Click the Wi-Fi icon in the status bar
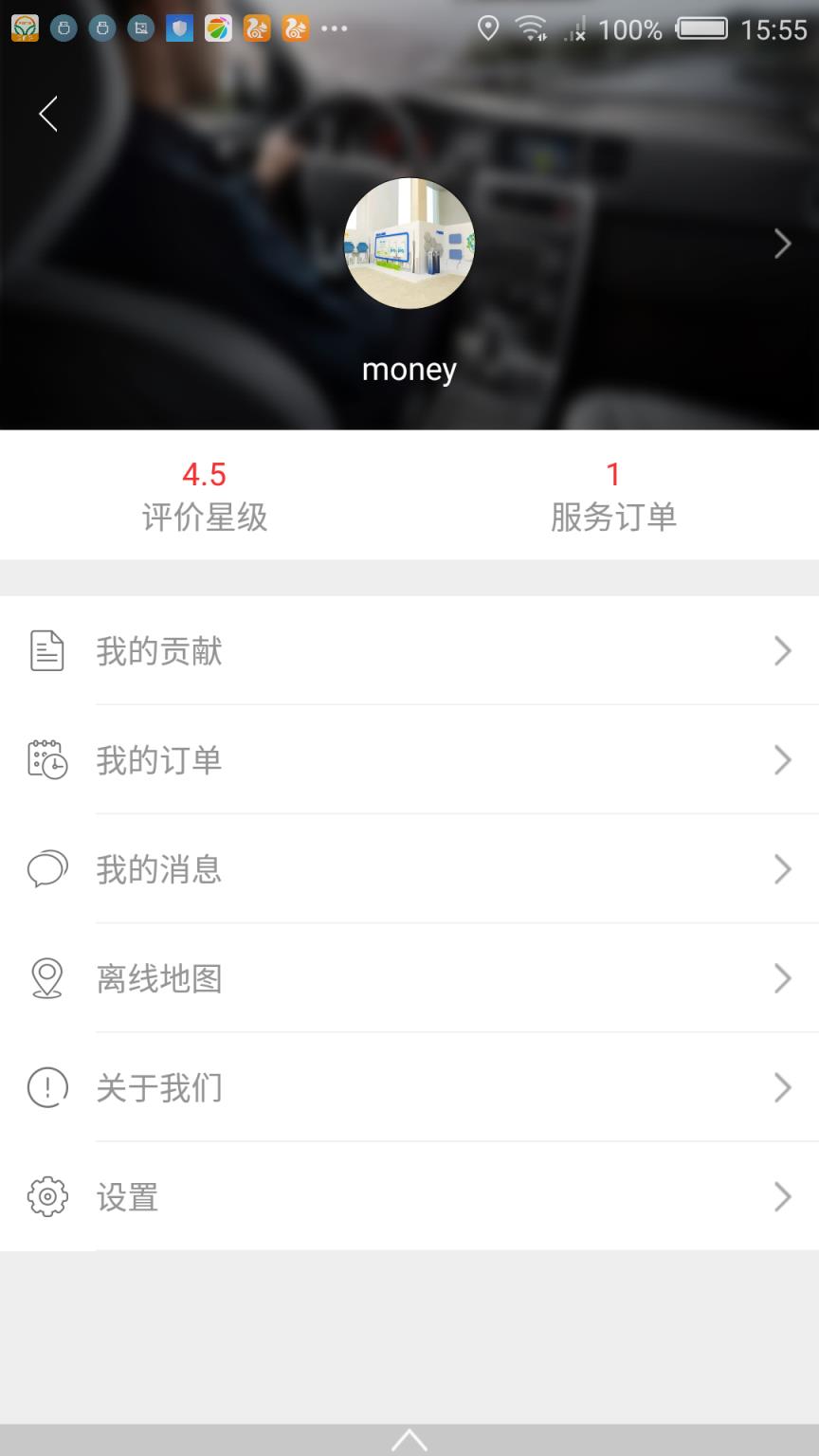This screenshot has width=819, height=1456. [531, 29]
